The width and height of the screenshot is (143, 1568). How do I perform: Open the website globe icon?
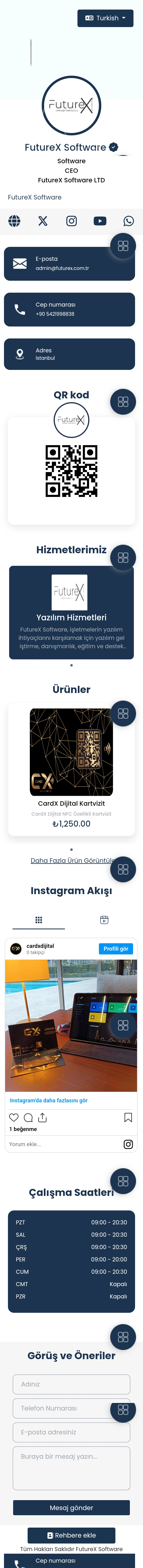14,221
